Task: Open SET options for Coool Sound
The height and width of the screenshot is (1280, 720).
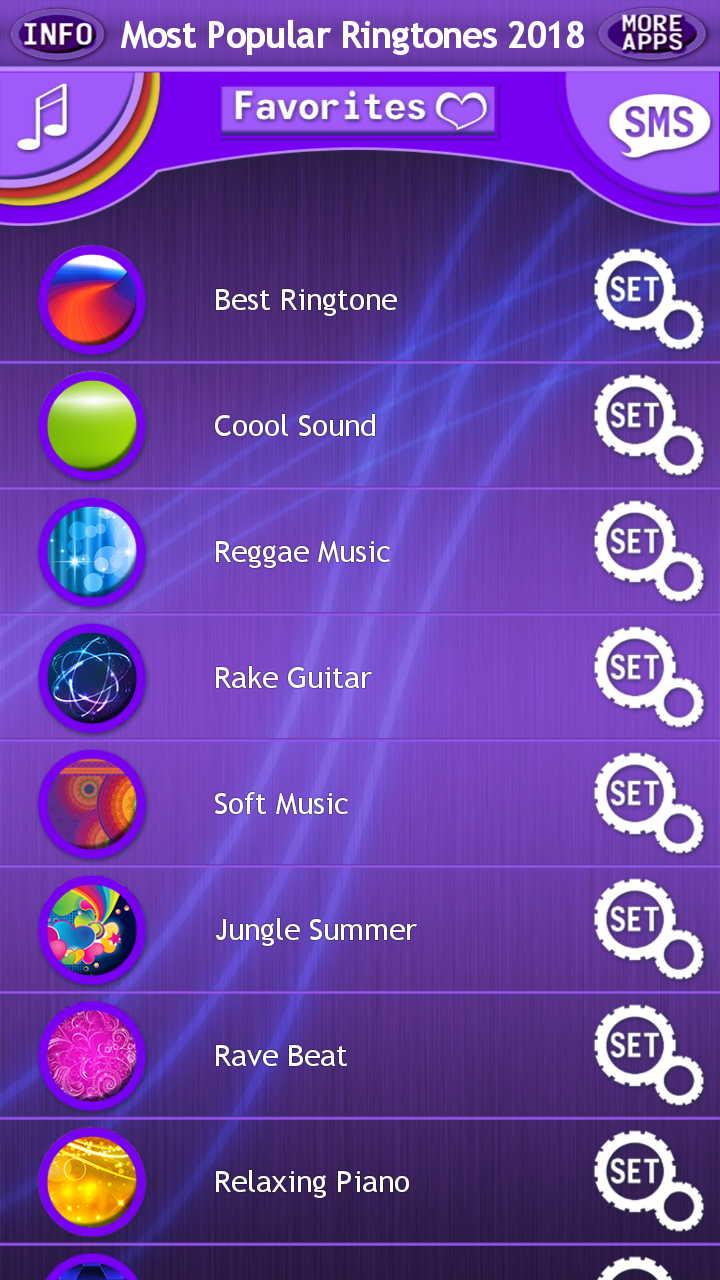Action: [643, 424]
